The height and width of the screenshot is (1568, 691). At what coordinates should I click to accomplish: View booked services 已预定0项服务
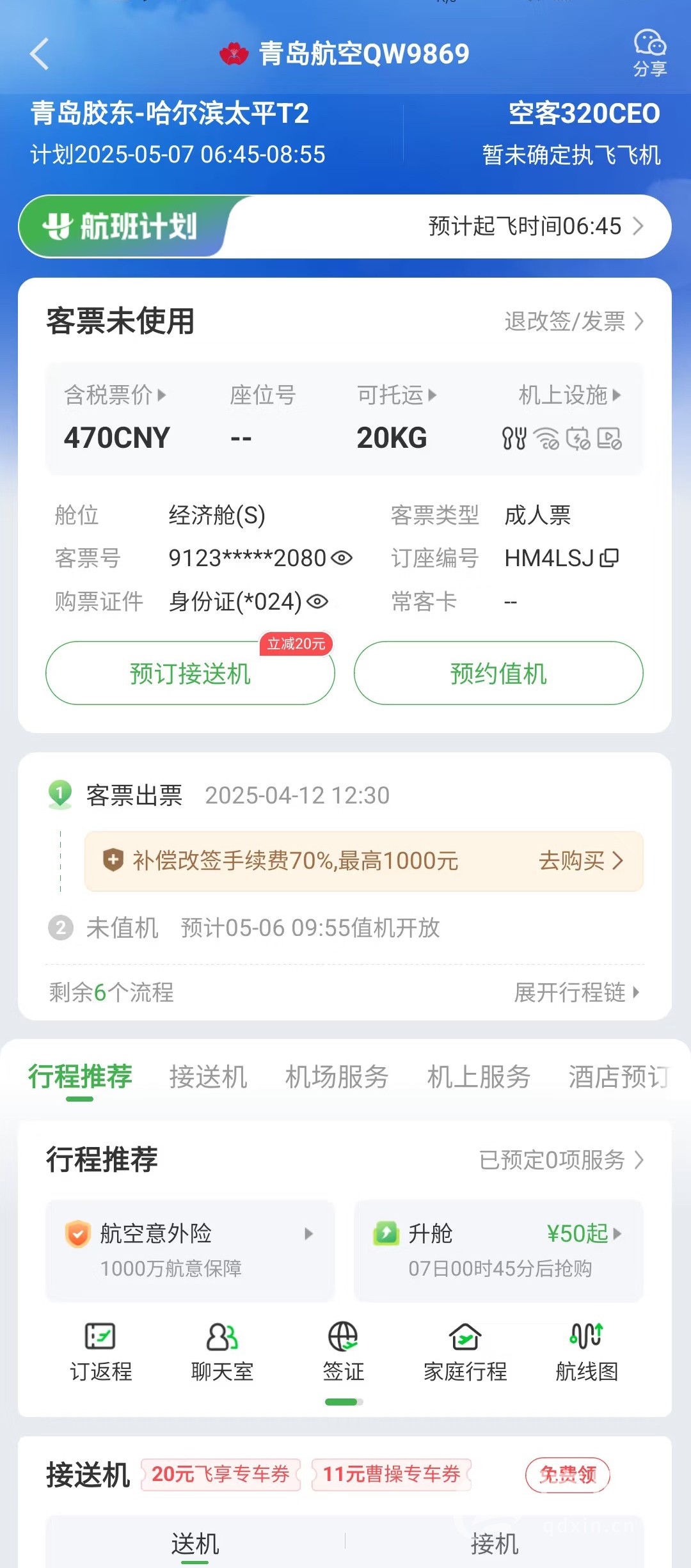tap(561, 1160)
